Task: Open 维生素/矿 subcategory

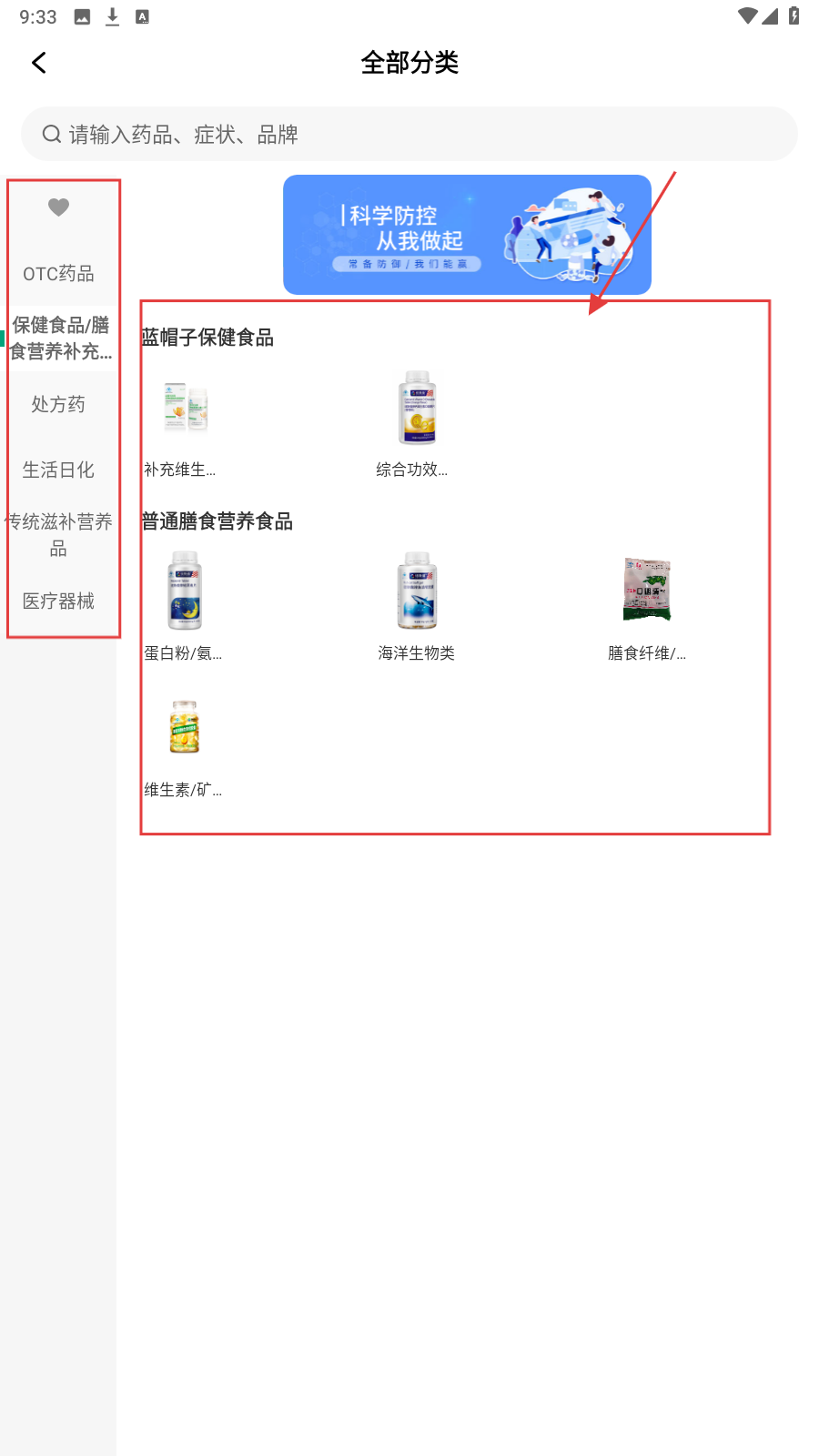Action: [185, 748]
